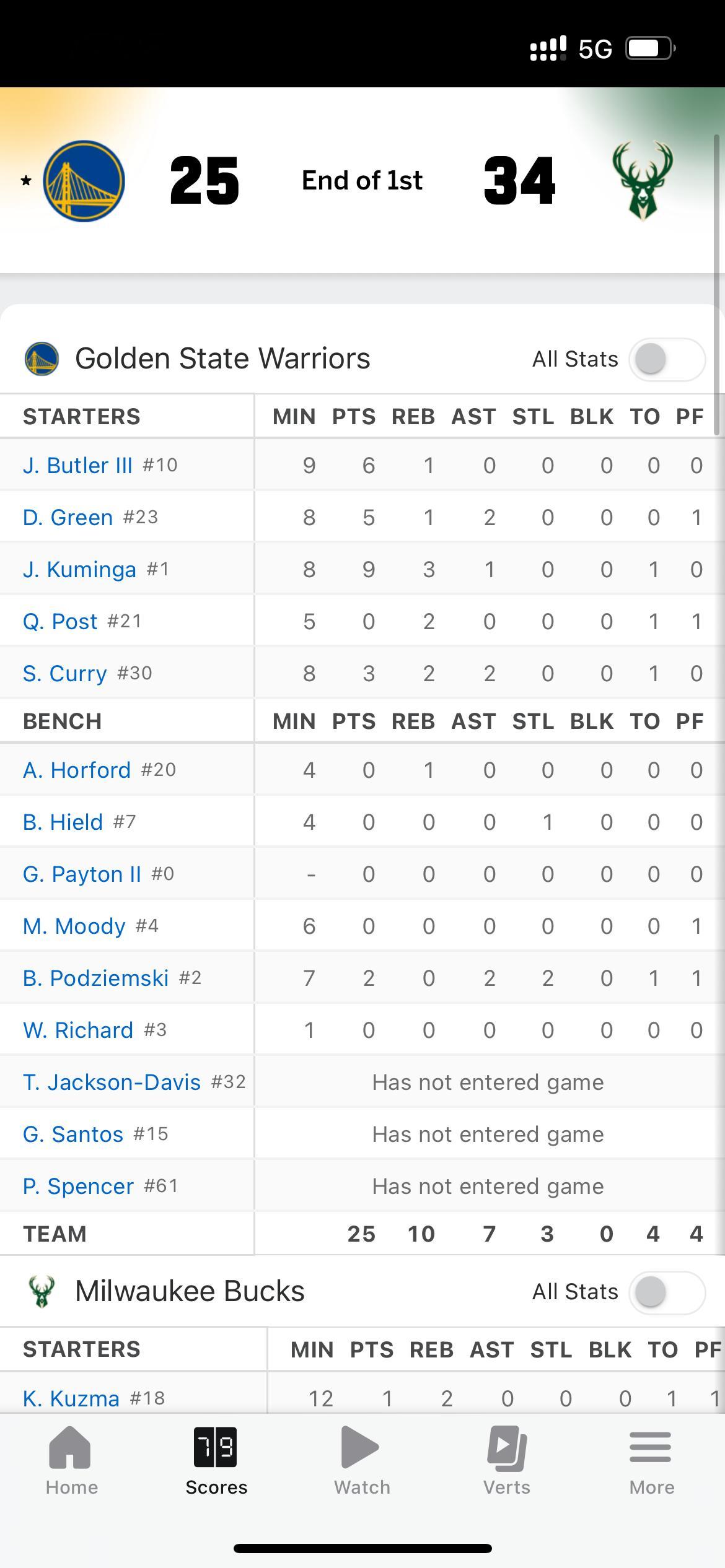
Task: Enable All Stats for Milwaukee Bucks
Action: coord(666,1292)
